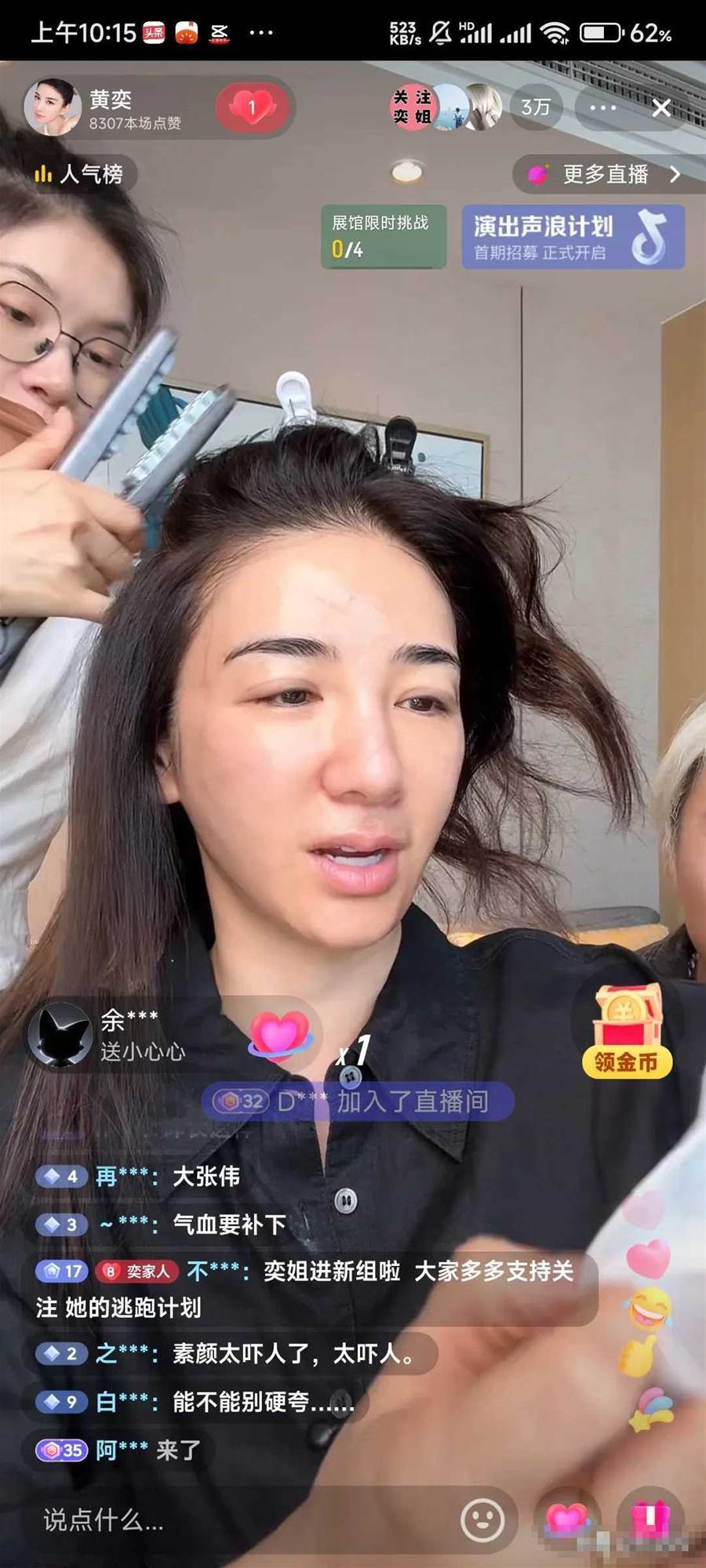Open the 关注奕姐 fan group badge
The height and width of the screenshot is (1568, 706).
pyautogui.click(x=412, y=107)
